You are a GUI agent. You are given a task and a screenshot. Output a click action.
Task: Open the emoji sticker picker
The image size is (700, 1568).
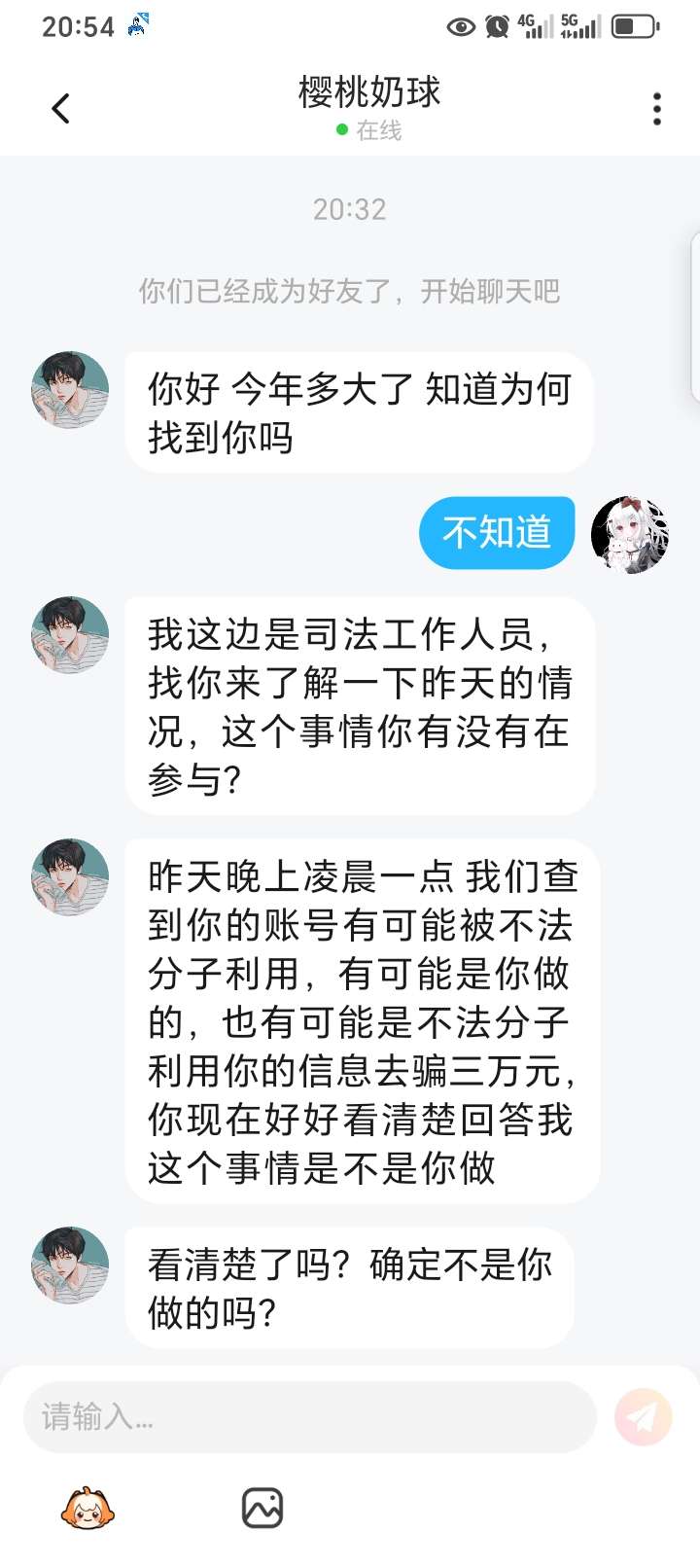click(x=87, y=1509)
